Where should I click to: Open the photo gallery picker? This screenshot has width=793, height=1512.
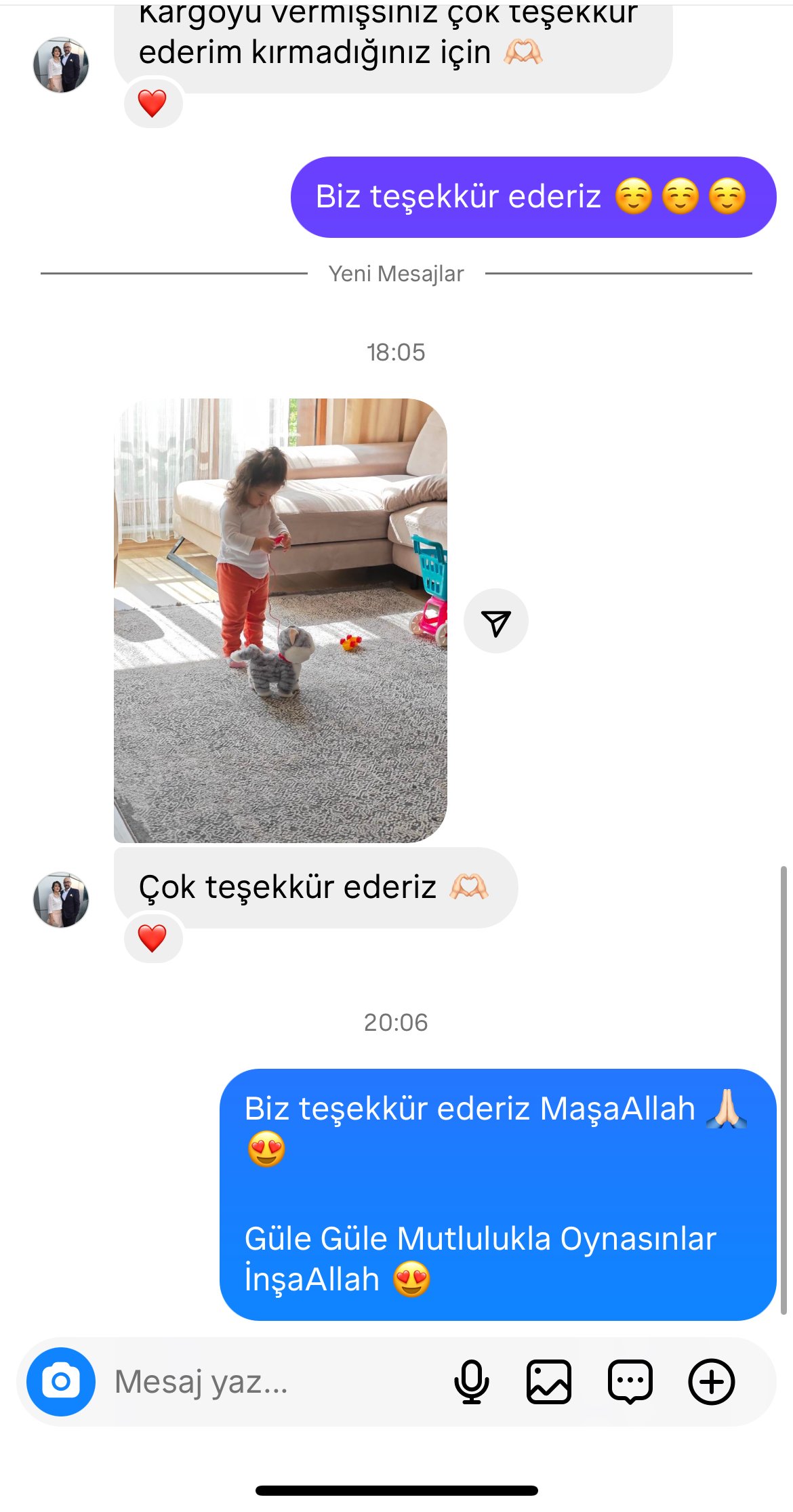coord(549,1381)
